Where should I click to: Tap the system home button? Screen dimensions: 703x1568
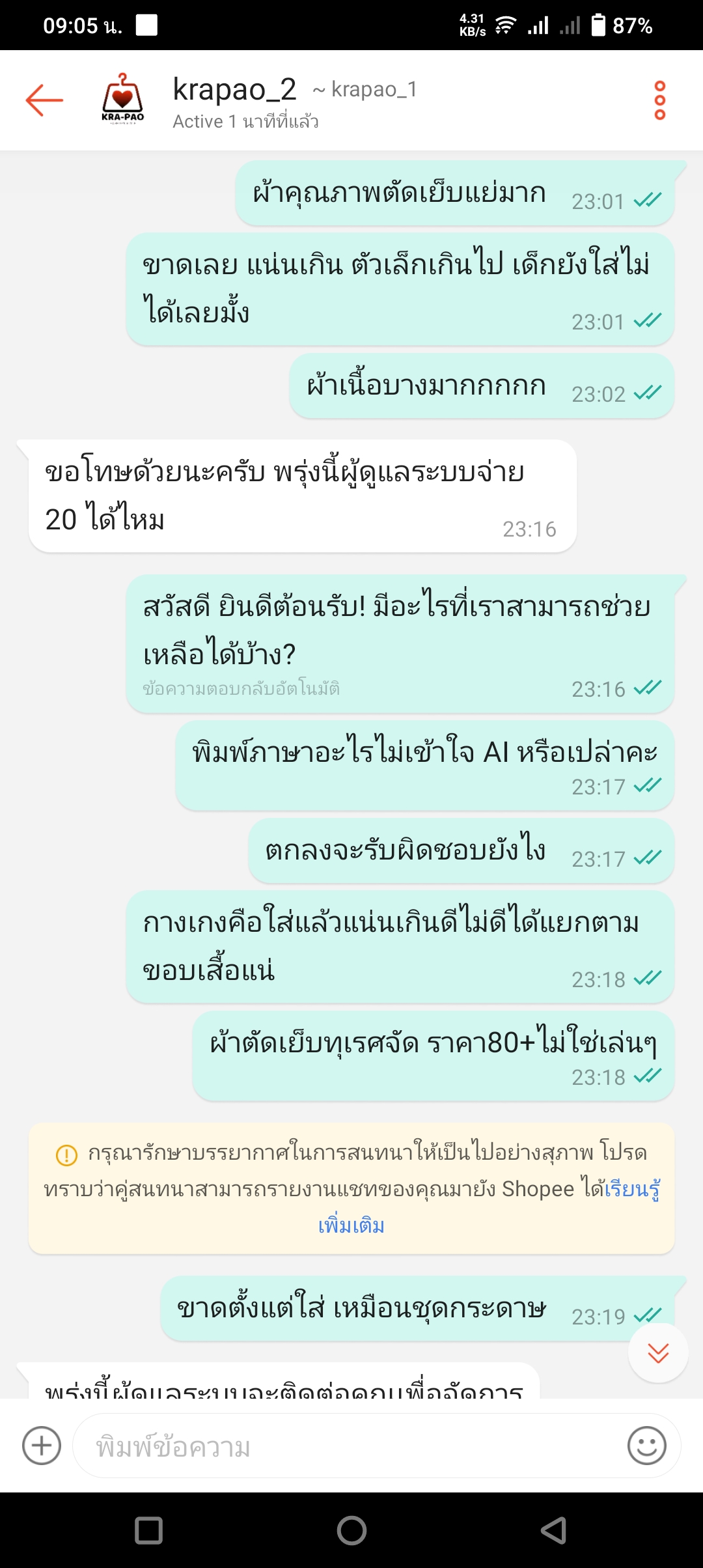click(351, 1530)
